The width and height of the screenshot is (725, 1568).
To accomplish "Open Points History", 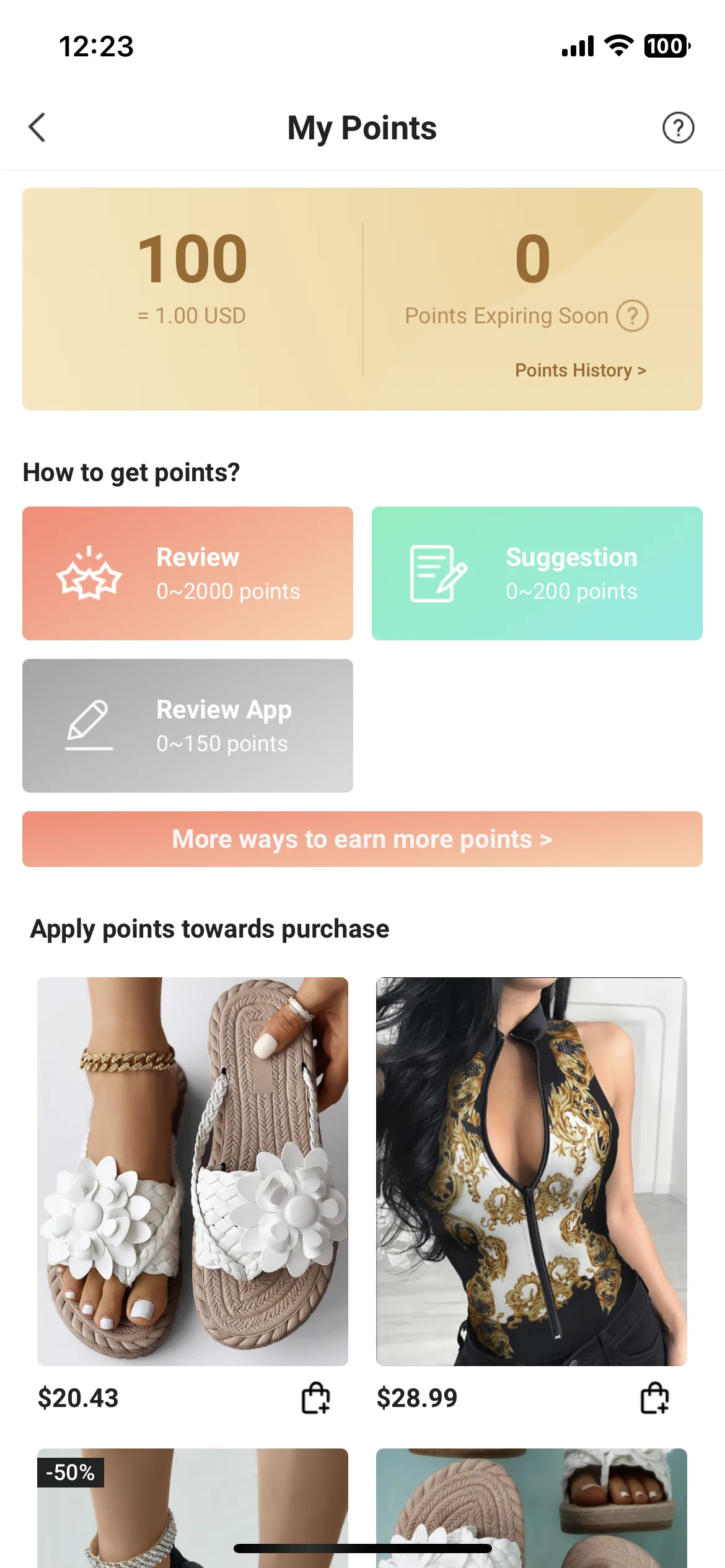I will [x=581, y=370].
